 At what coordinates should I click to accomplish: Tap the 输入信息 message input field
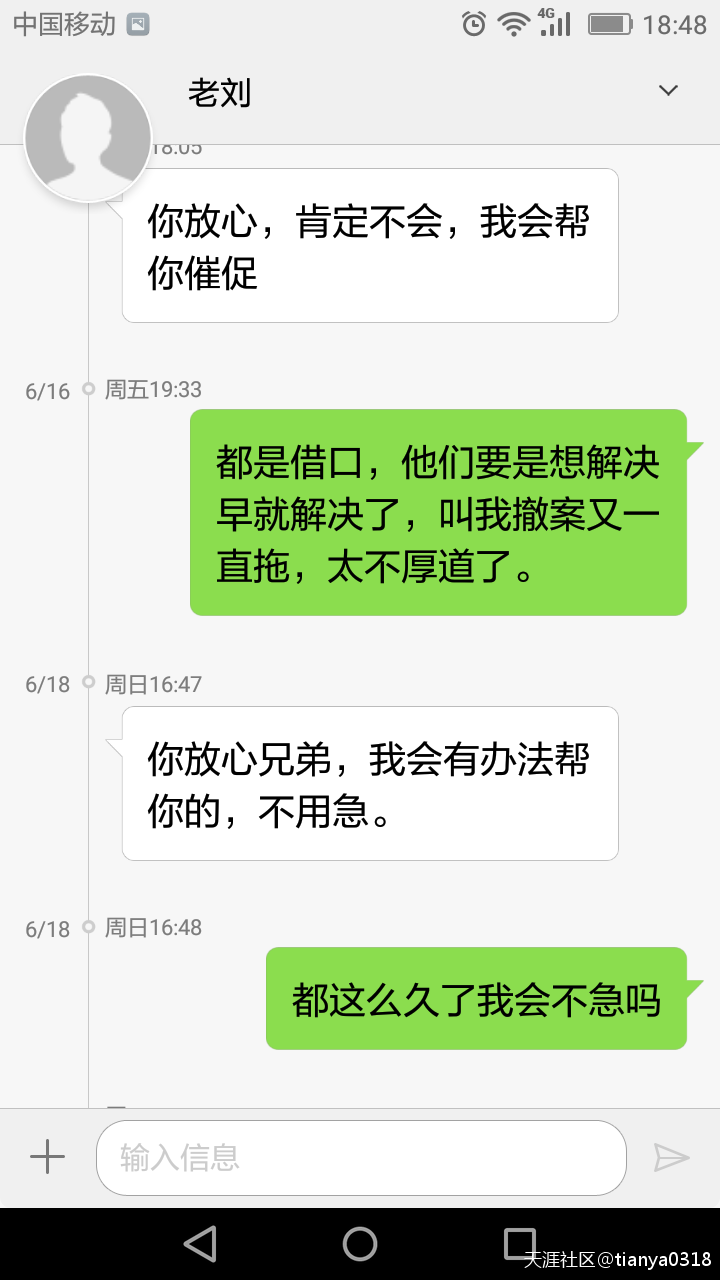[x=360, y=1157]
